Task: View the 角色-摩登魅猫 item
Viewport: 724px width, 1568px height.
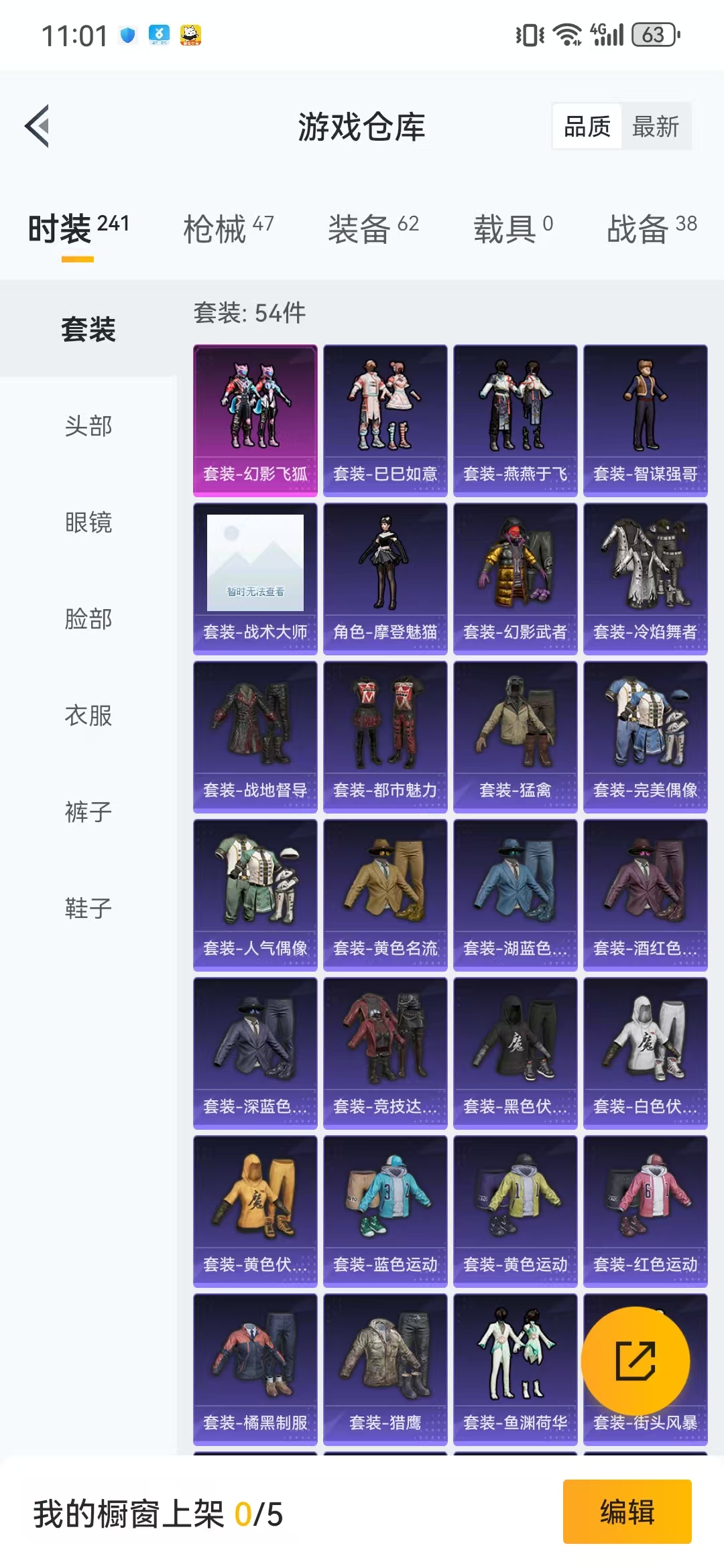Action: [x=385, y=579]
